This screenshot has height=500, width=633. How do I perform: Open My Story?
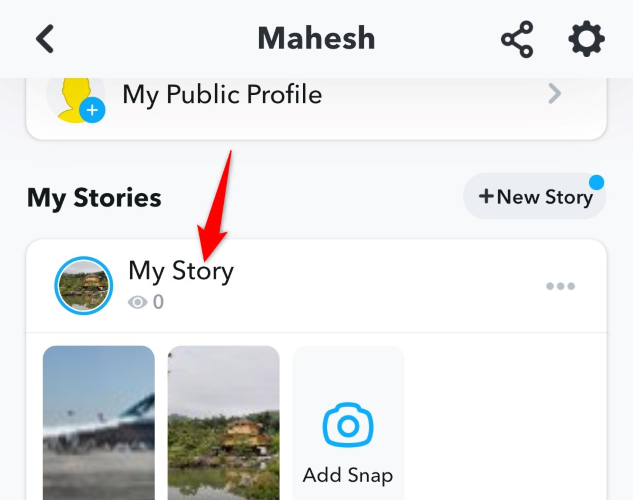click(x=180, y=272)
